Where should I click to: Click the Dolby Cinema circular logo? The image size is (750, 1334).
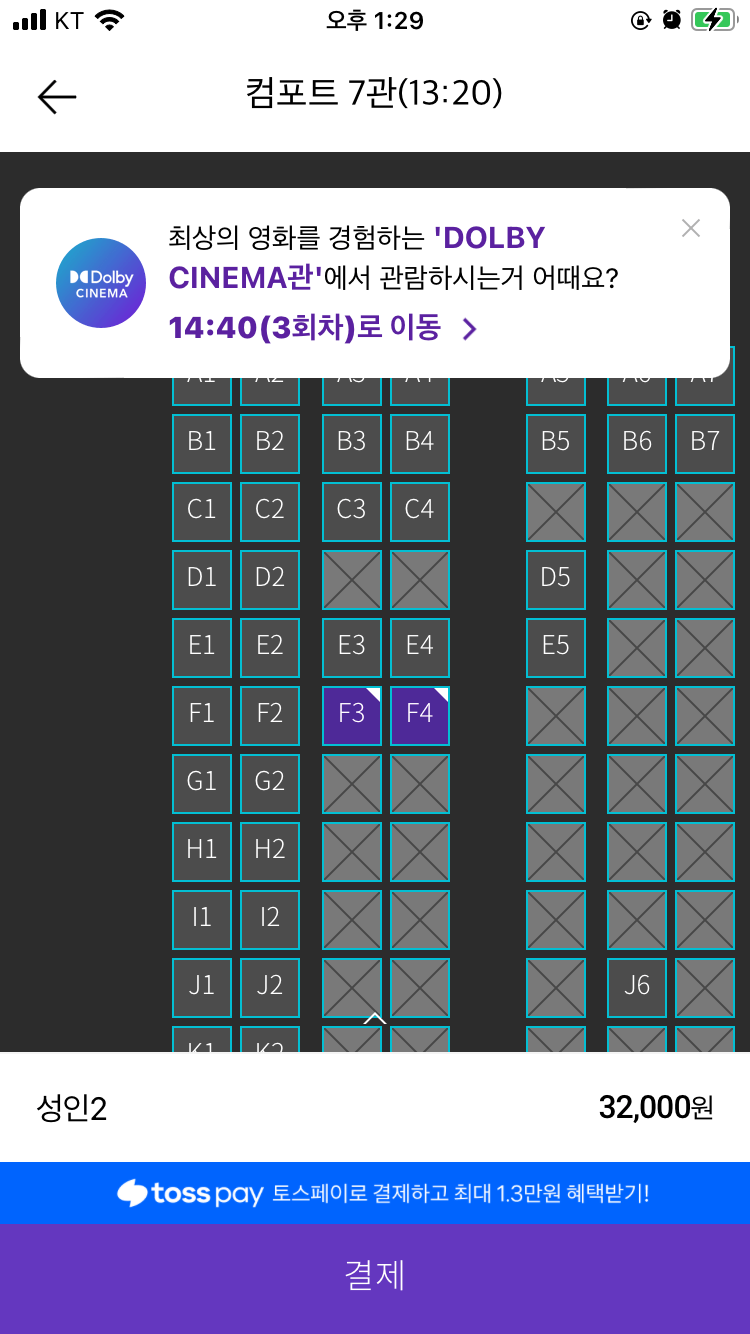click(x=101, y=283)
